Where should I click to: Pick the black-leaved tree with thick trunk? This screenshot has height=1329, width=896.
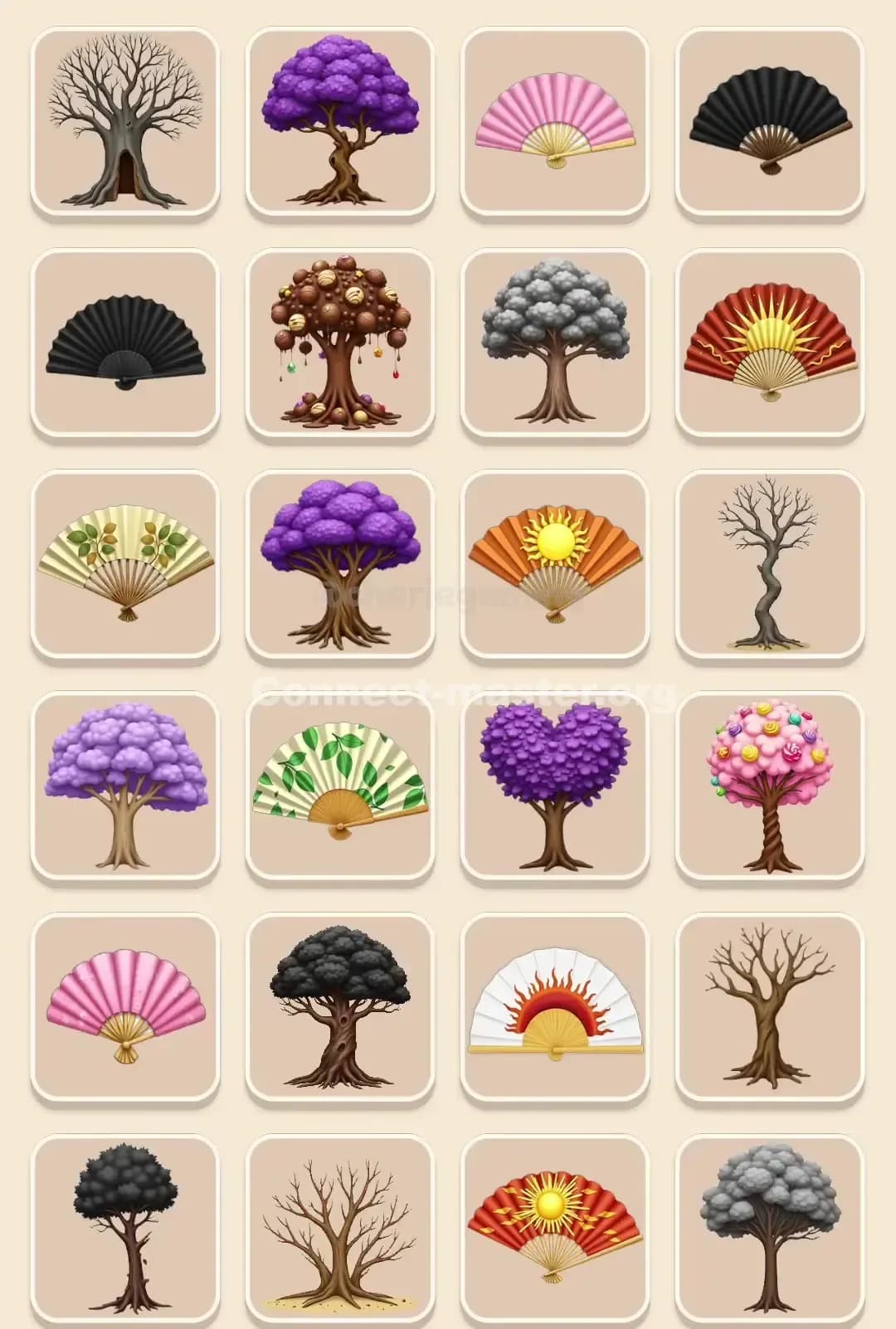coord(340,1007)
